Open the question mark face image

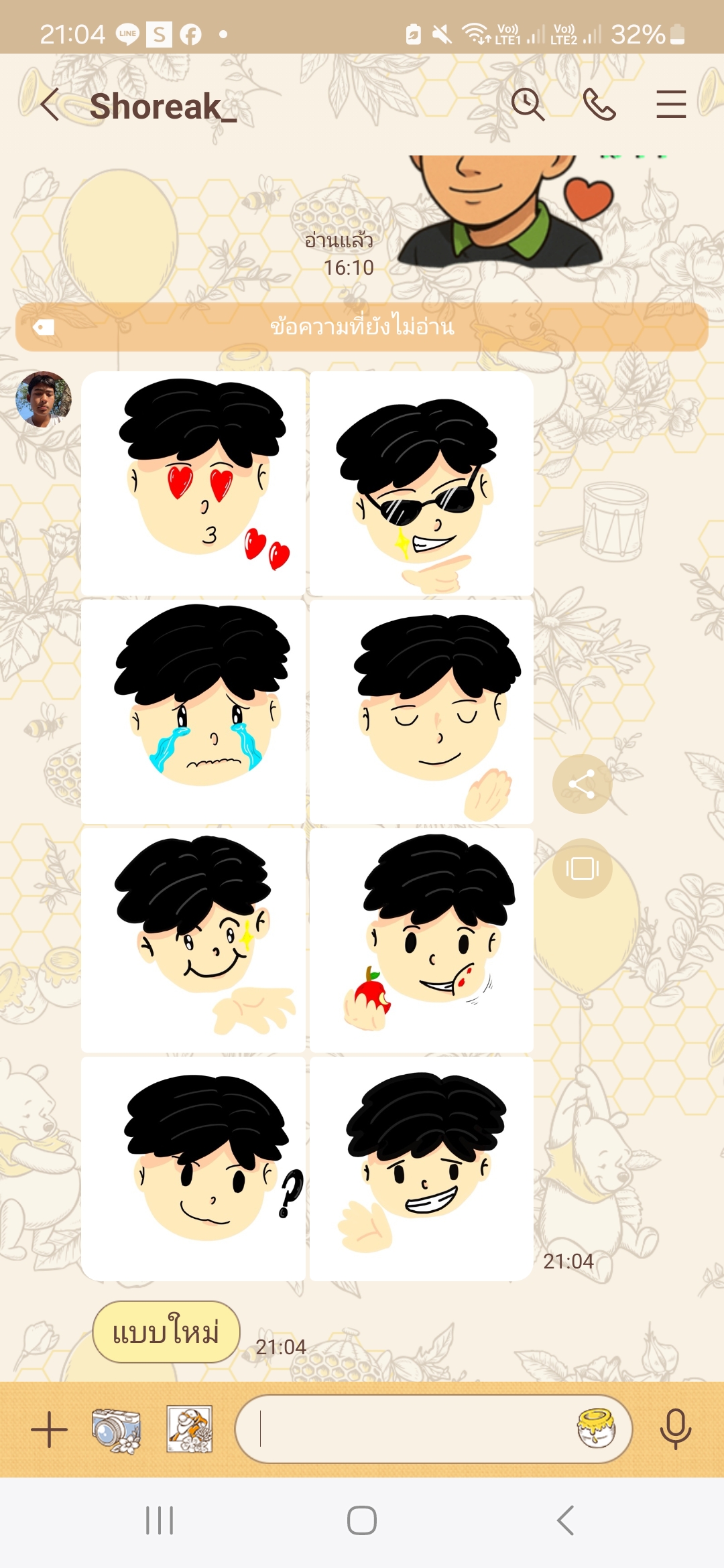pos(193,1169)
